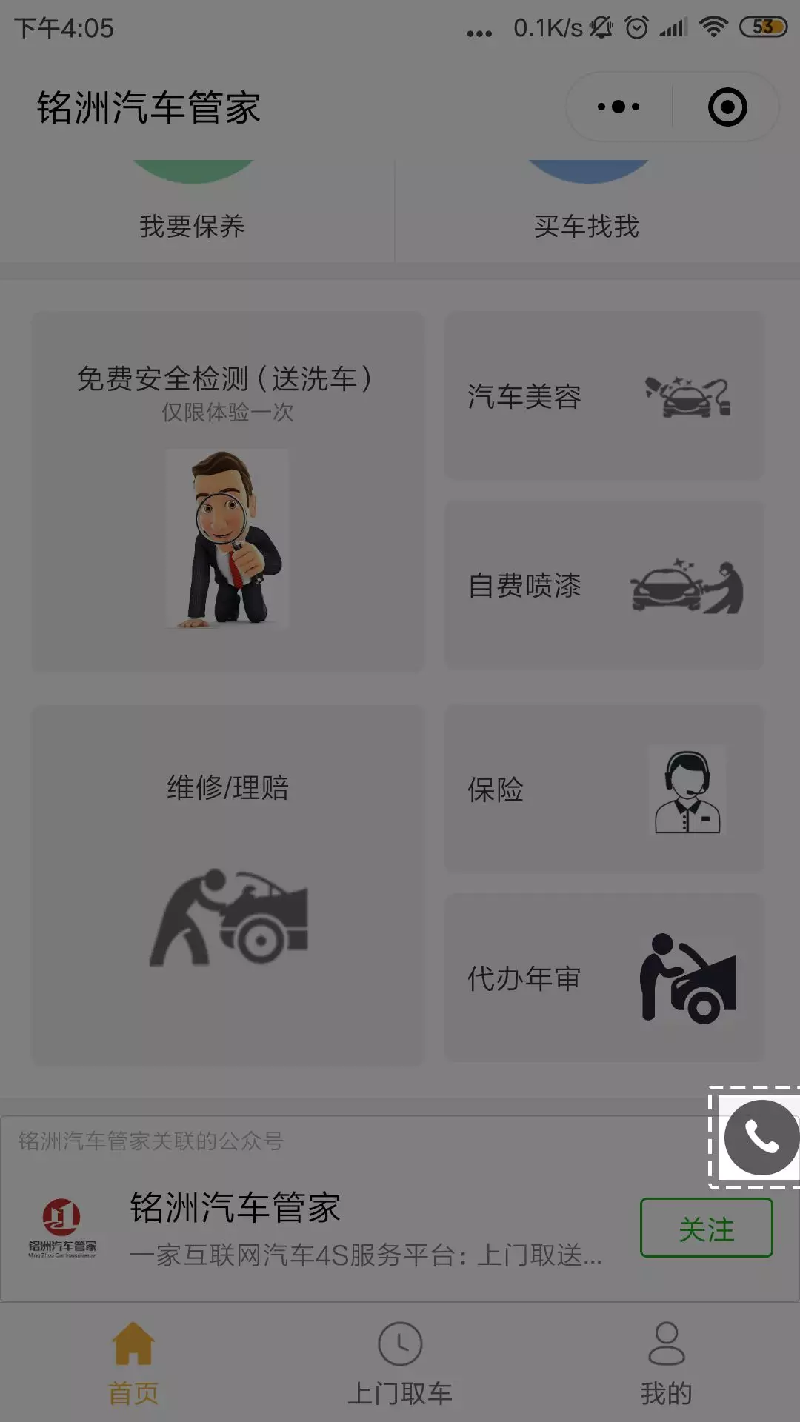This screenshot has width=800, height=1422.
Task: Open 我要保养 maintenance service
Action: pyautogui.click(x=192, y=210)
